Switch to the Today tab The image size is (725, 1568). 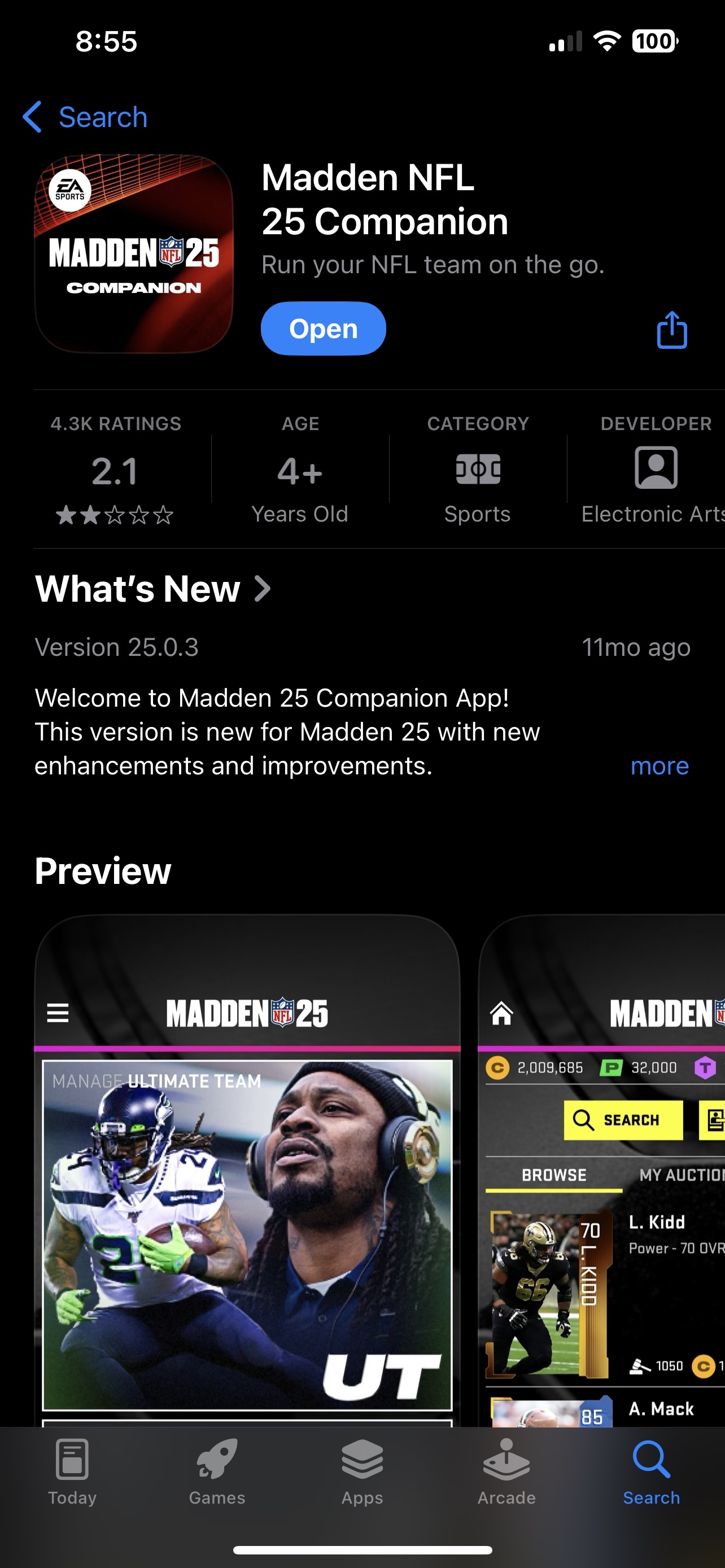point(72,1472)
